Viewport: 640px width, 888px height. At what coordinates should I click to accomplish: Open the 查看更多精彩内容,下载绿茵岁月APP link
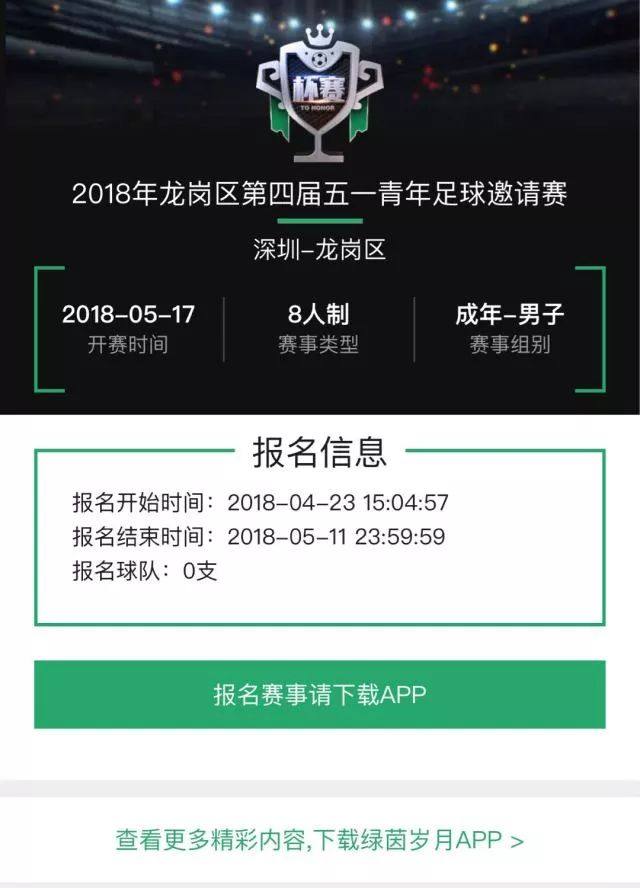click(320, 840)
